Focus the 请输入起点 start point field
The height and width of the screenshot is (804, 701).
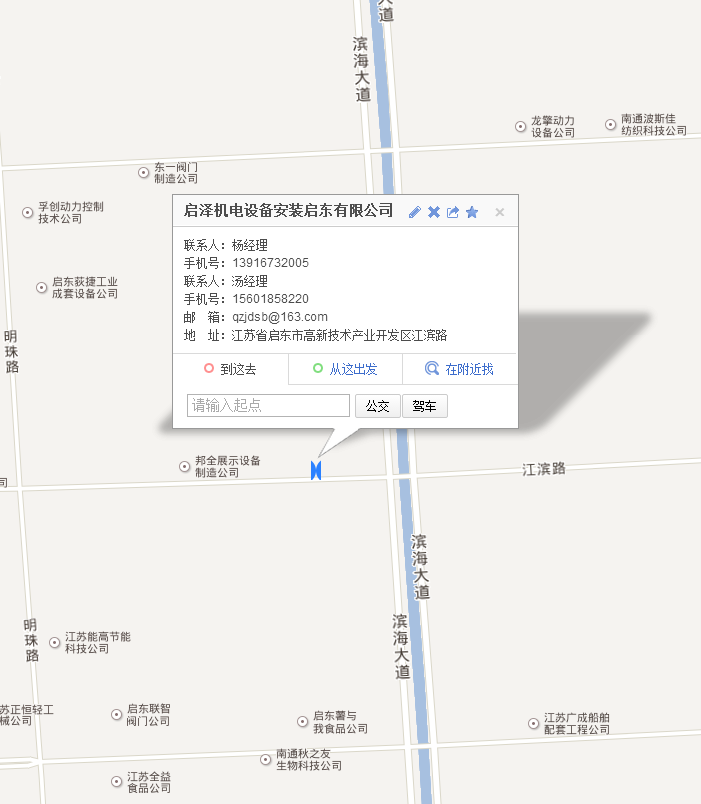point(268,406)
